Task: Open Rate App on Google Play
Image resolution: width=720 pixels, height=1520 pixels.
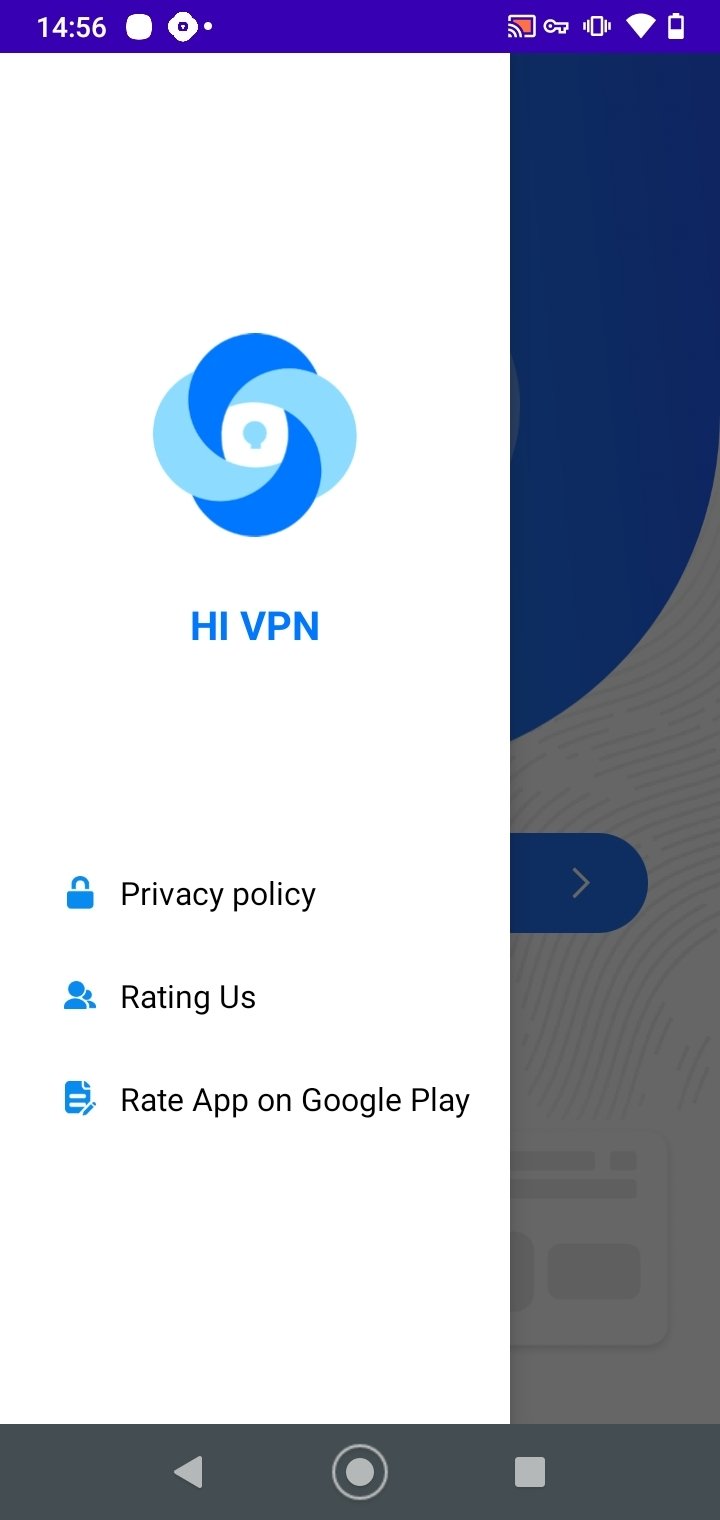Action: 255,1100
